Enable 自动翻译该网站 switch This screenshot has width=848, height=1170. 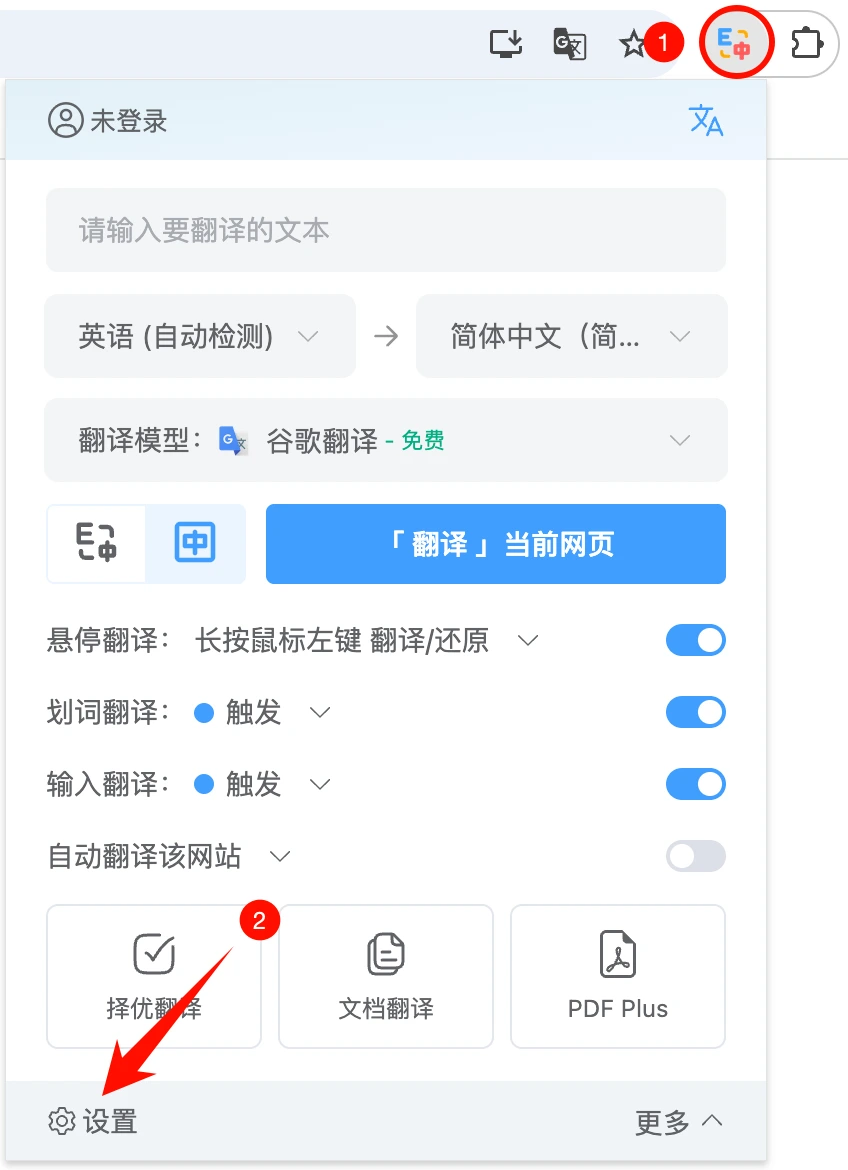pyautogui.click(x=695, y=856)
